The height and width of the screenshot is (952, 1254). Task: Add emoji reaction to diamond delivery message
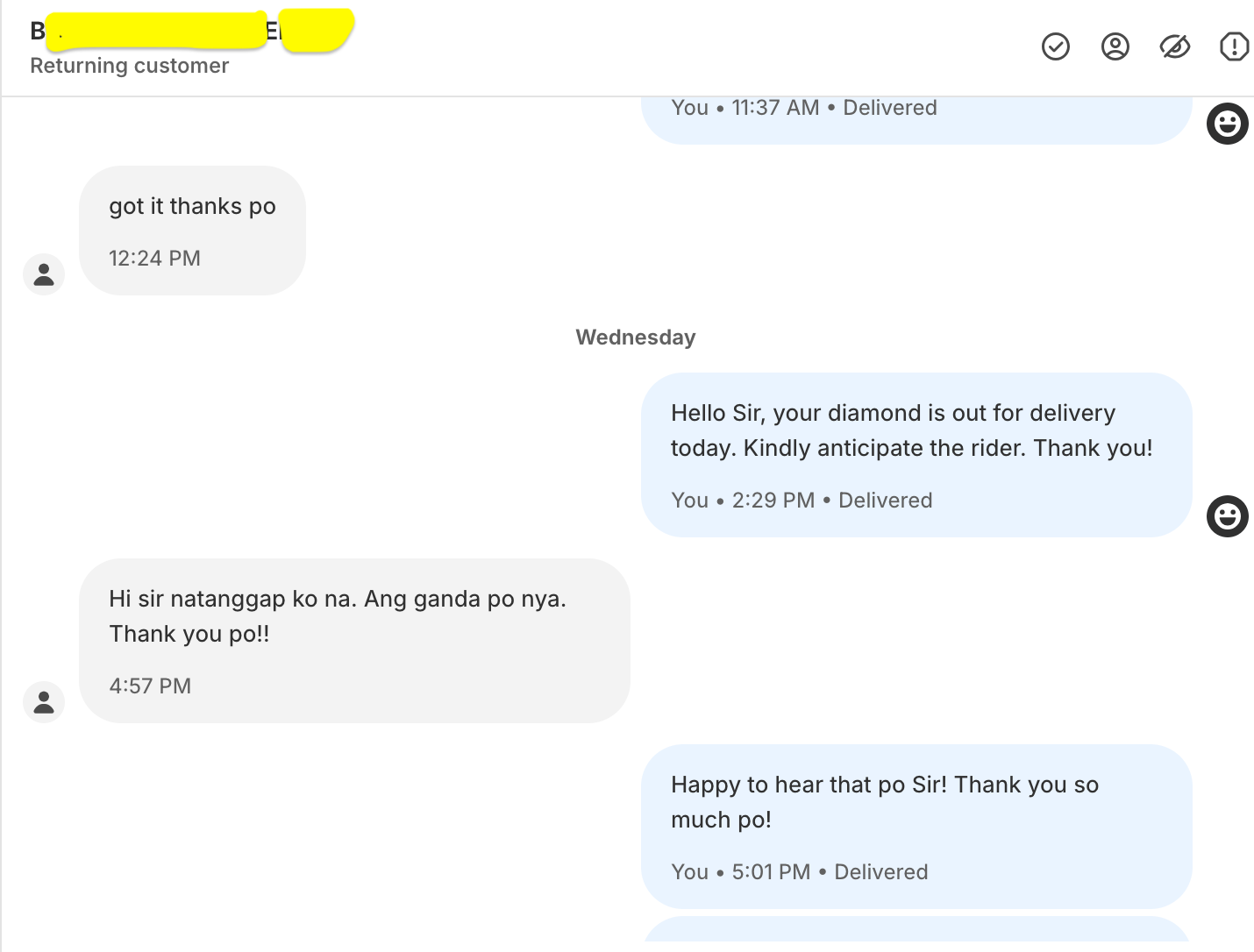click(1227, 515)
